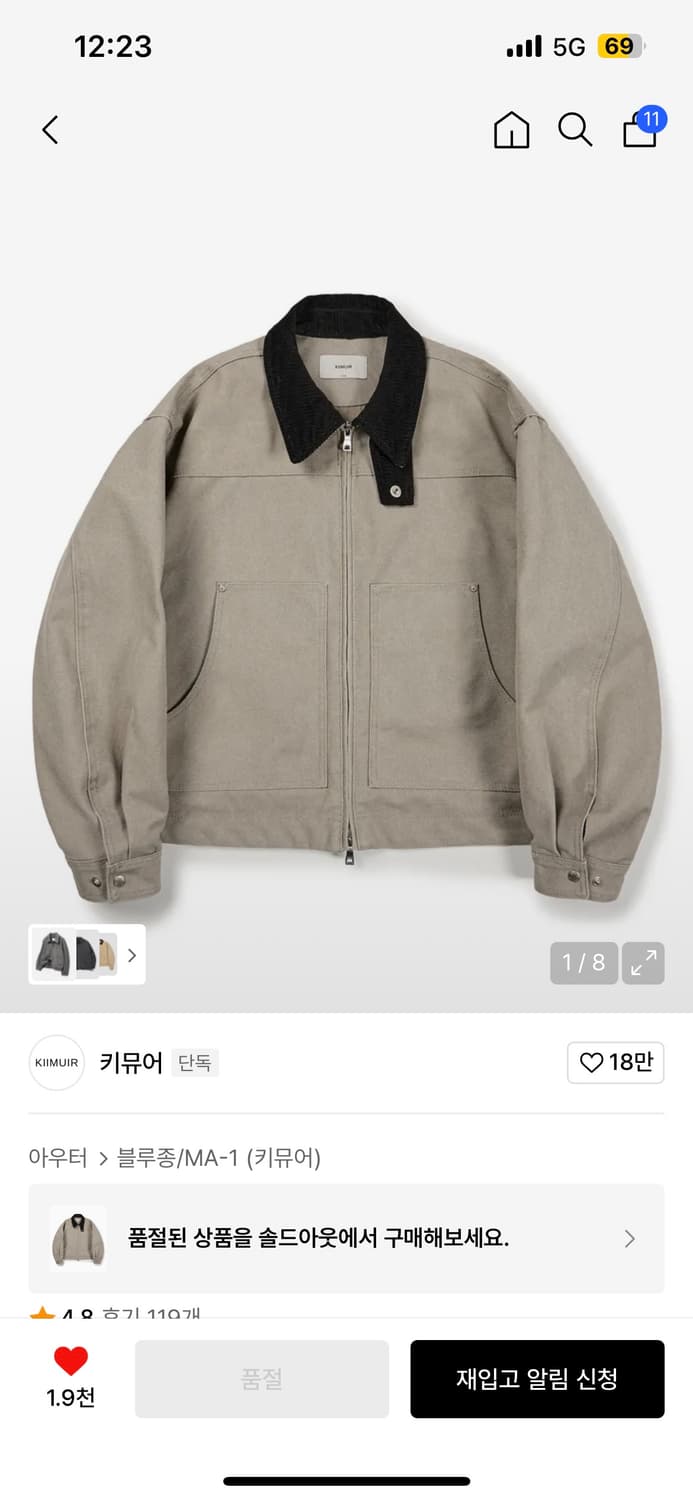
Task: Open the home icon
Action: pos(511,130)
